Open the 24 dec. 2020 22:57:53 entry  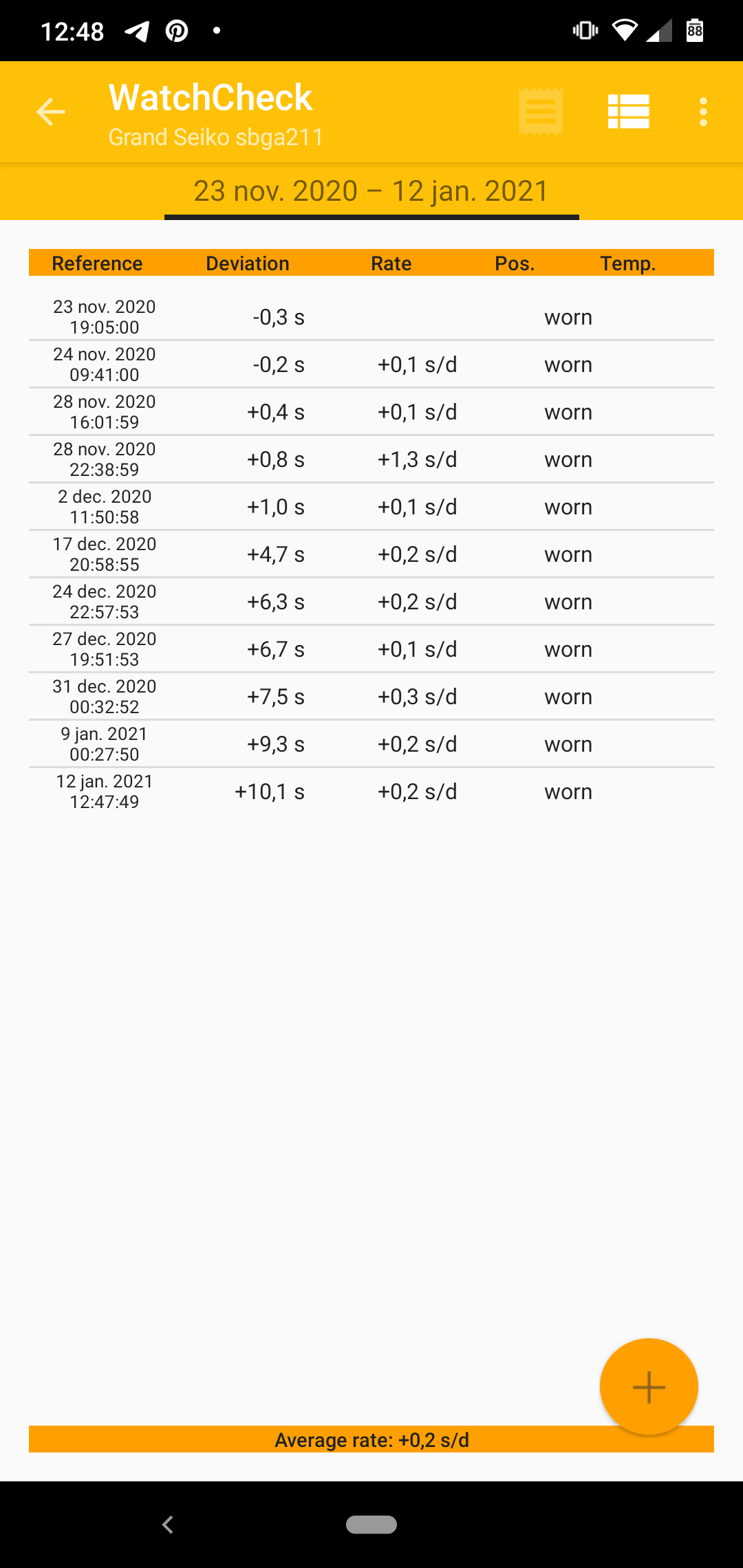(x=371, y=602)
